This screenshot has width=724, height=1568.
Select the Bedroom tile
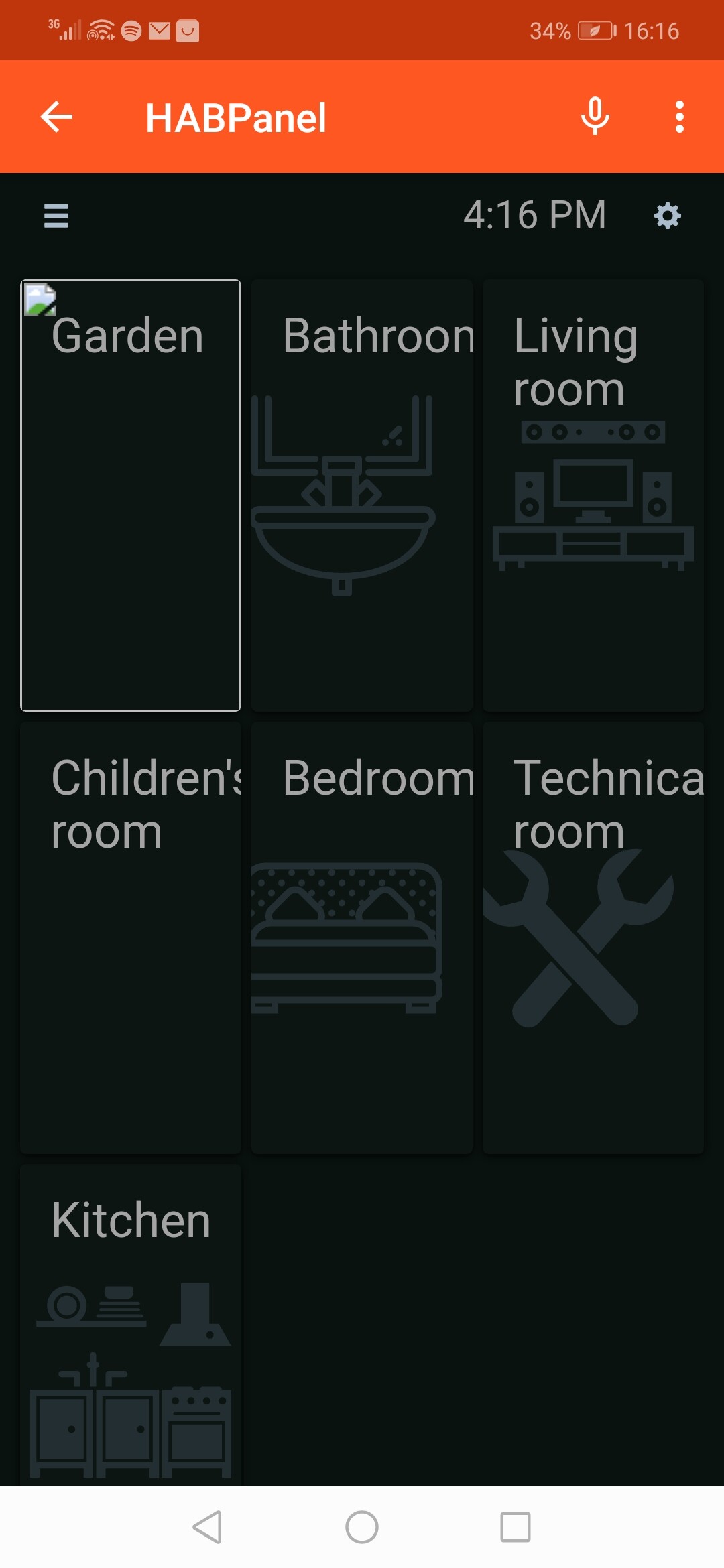362,937
